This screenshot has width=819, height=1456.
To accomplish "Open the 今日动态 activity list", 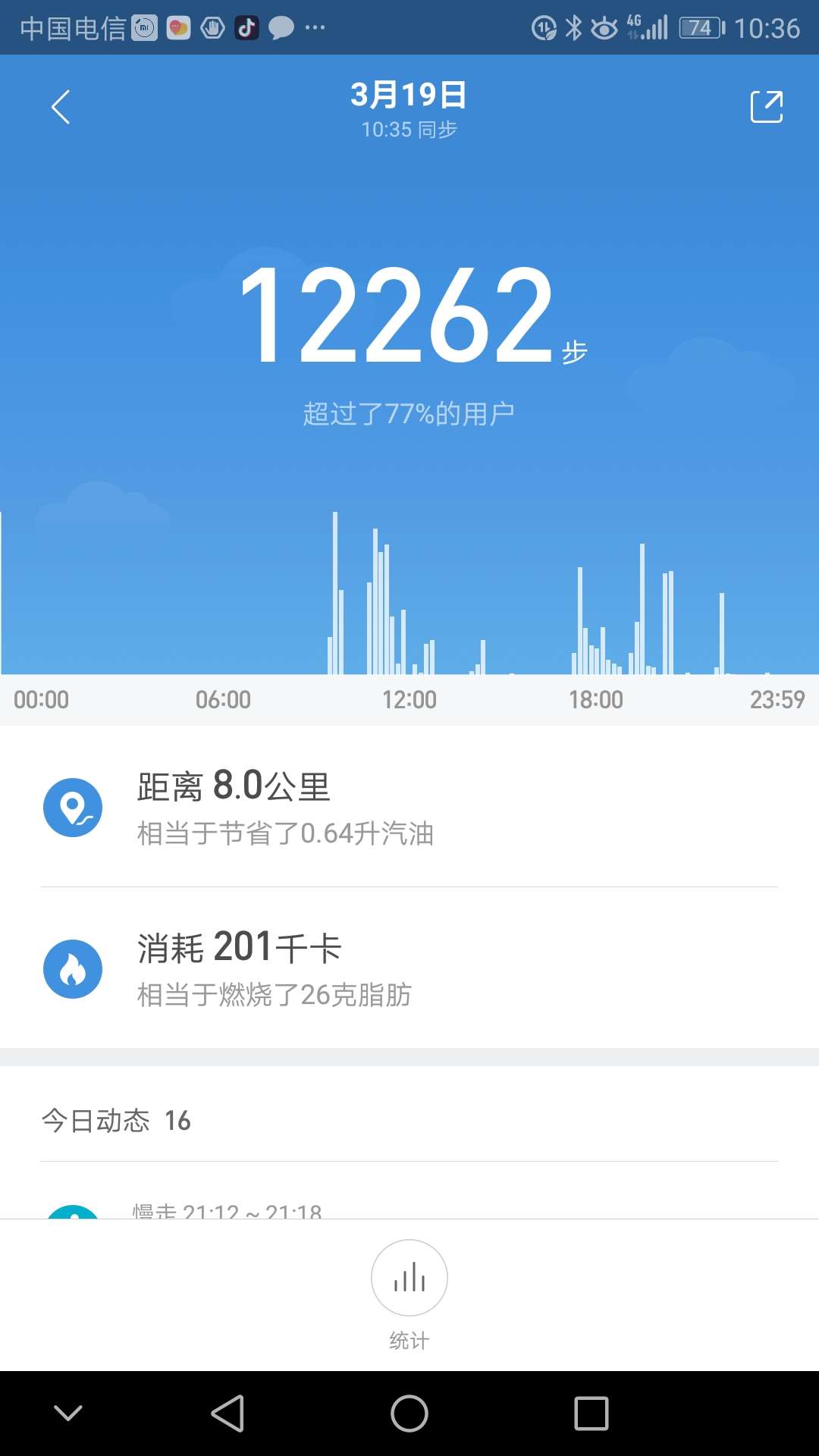I will pyautogui.click(x=96, y=1121).
